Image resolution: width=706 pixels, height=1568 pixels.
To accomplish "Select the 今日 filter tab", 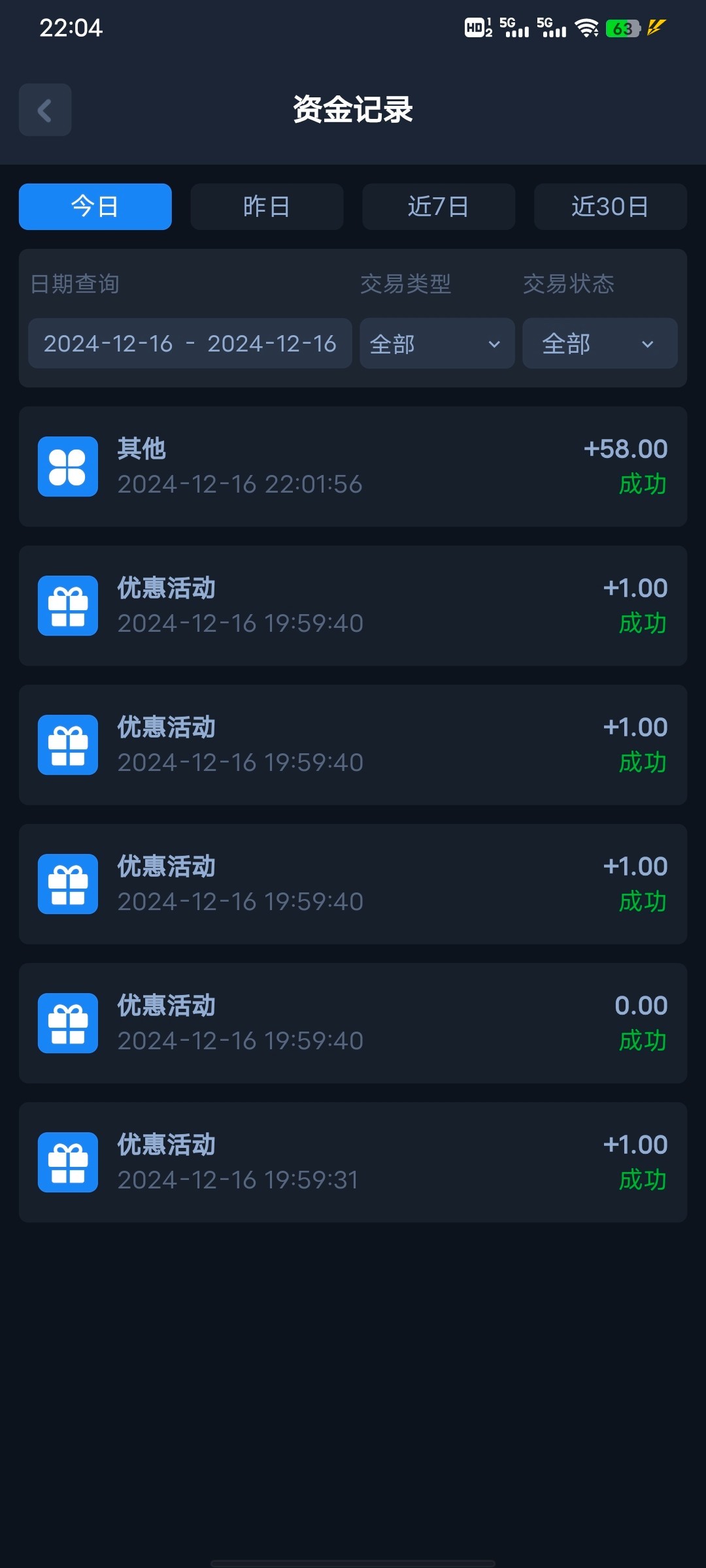I will coord(95,206).
